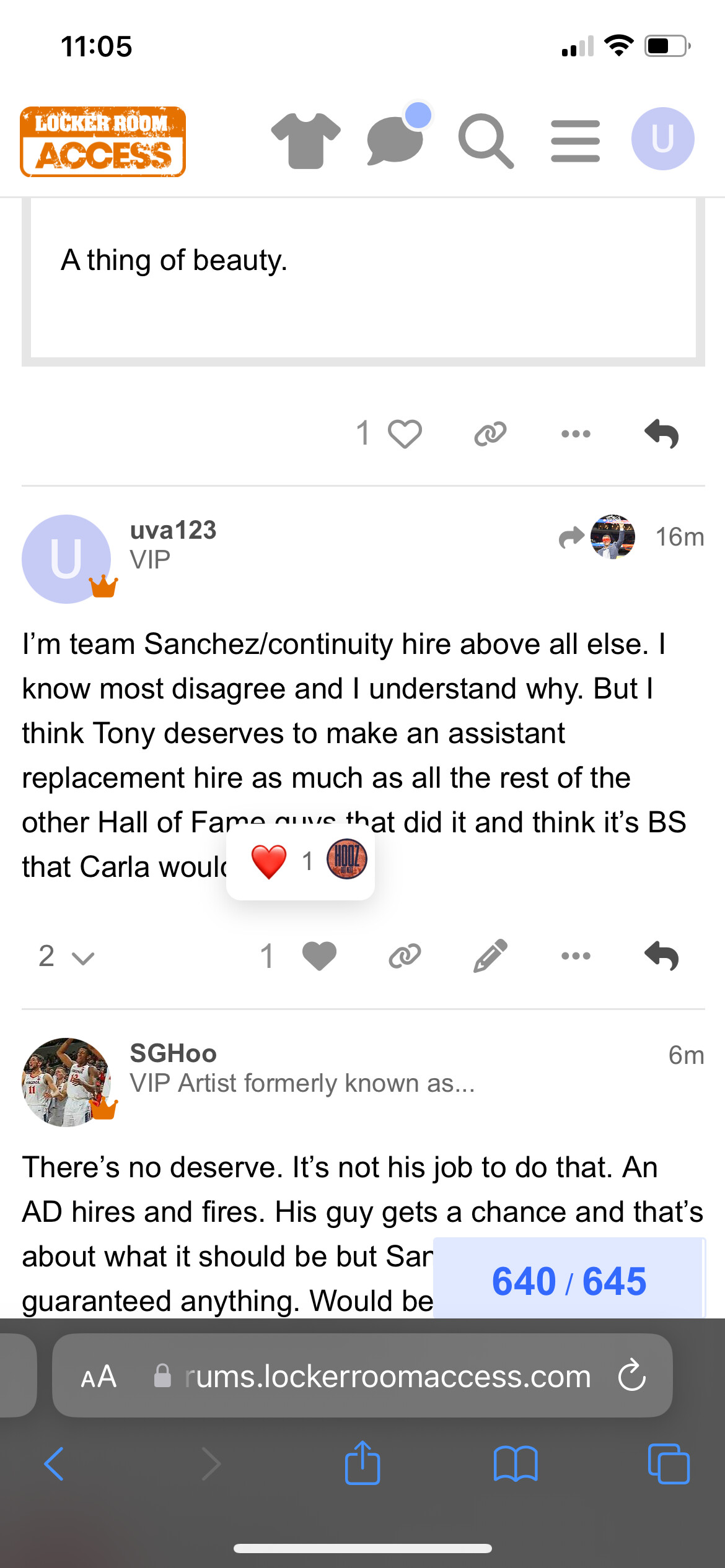This screenshot has width=725, height=1568.
Task: Reload the page in Safari
Action: pos(632,1375)
